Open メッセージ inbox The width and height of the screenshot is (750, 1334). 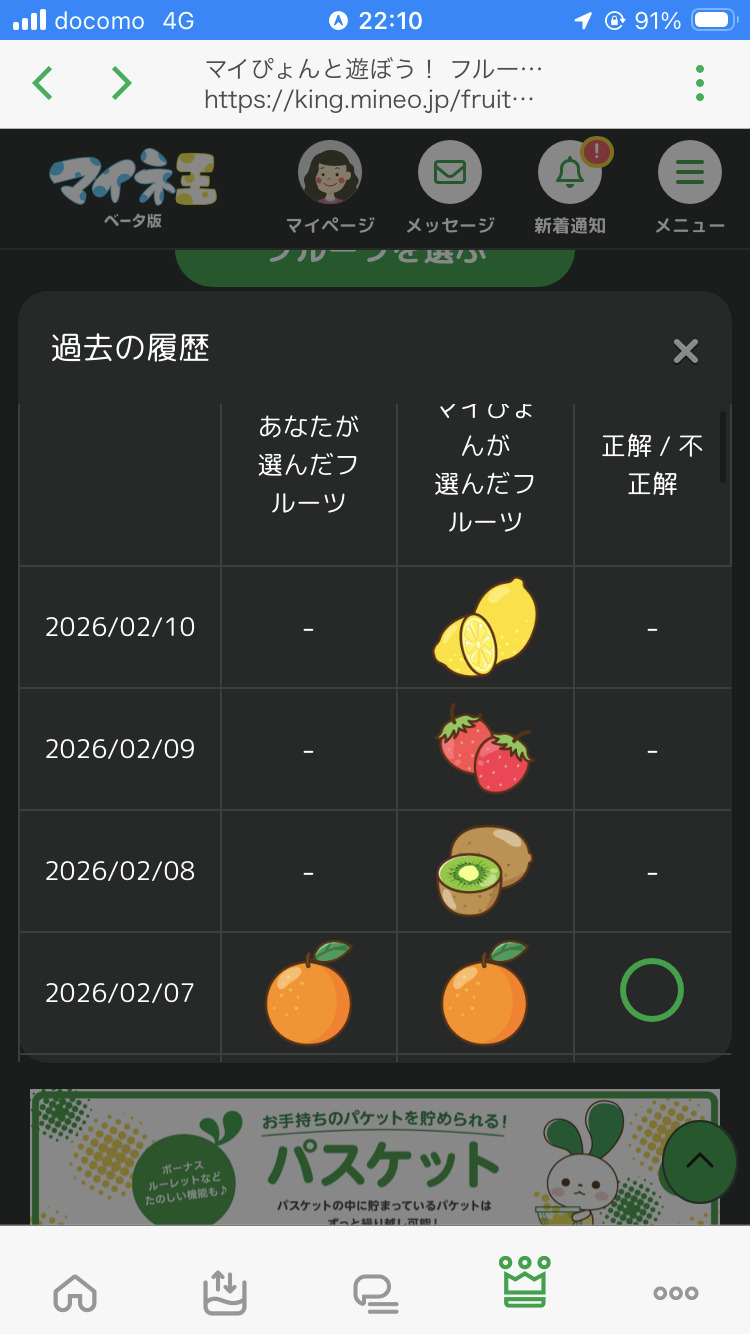pyautogui.click(x=450, y=187)
